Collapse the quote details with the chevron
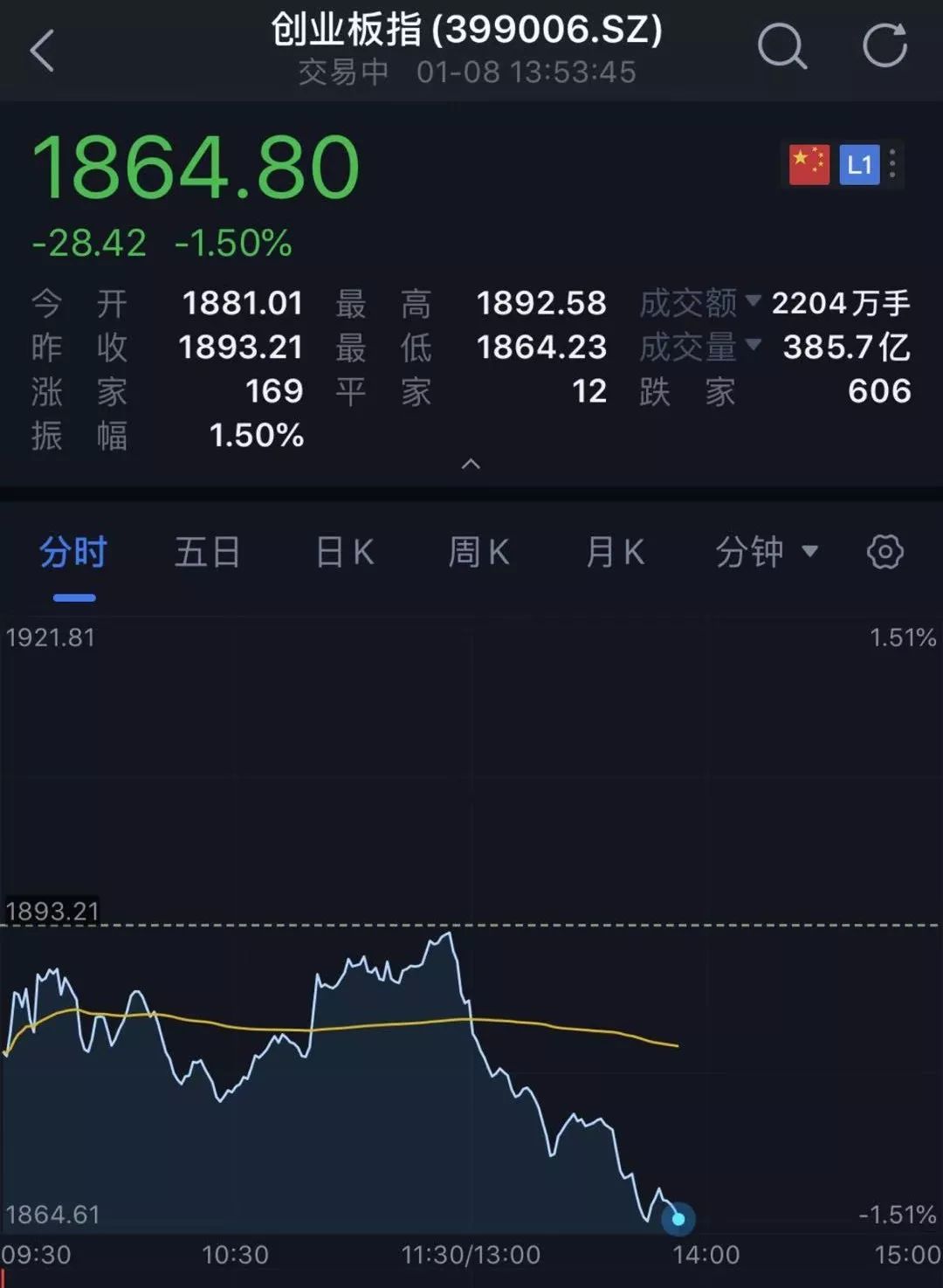 (x=471, y=464)
